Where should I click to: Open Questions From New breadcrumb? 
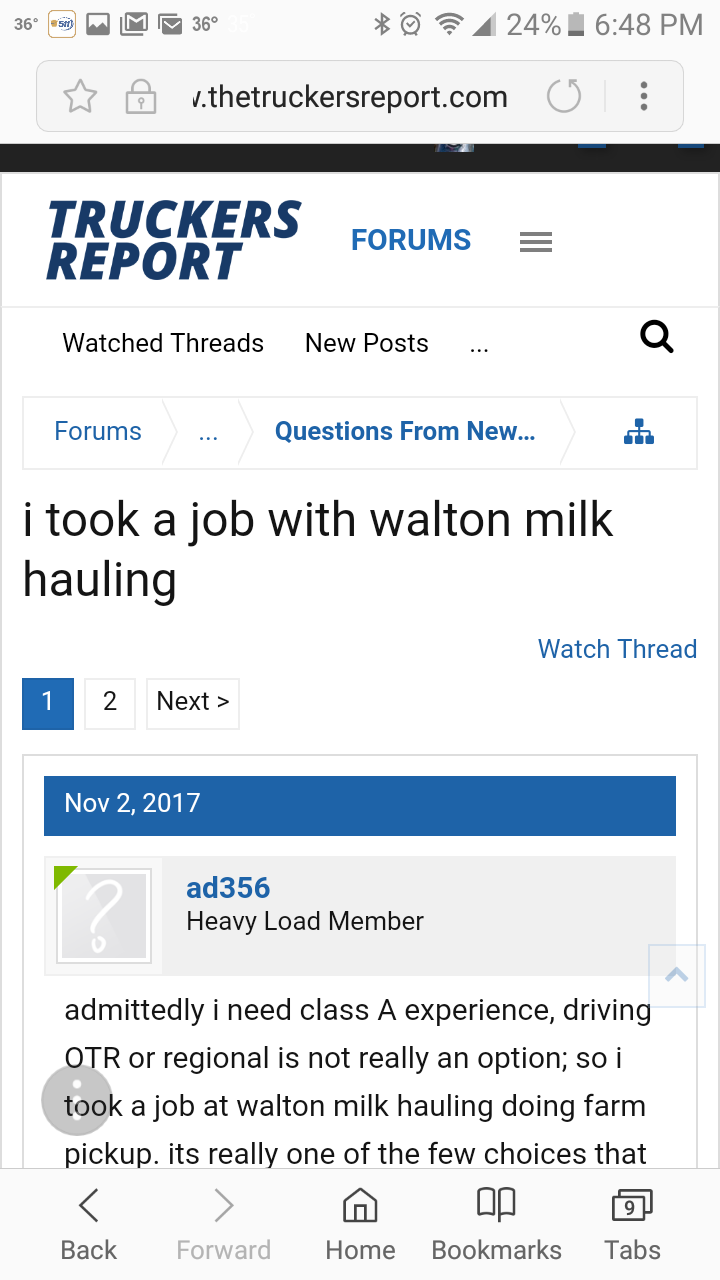405,431
